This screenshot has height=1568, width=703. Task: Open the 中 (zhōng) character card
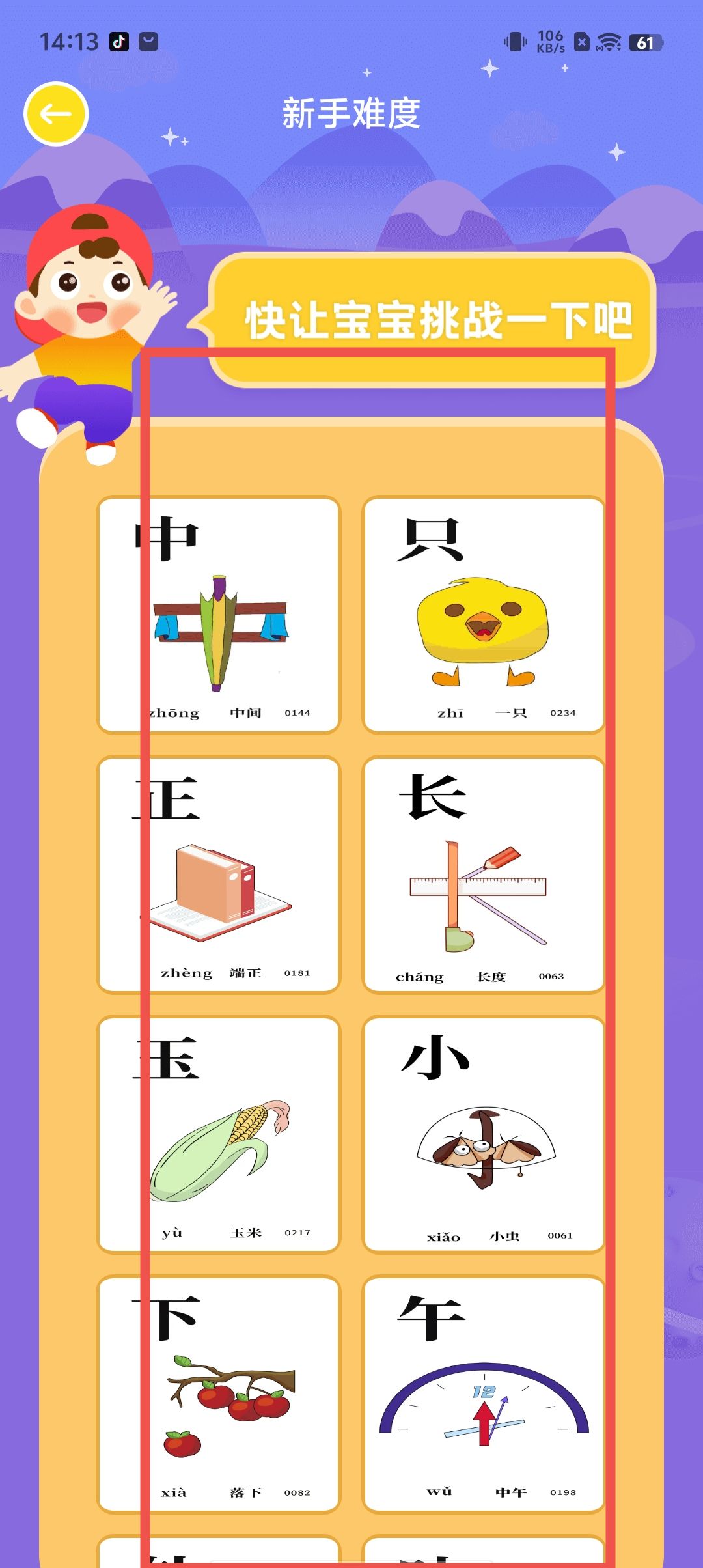pos(219,615)
